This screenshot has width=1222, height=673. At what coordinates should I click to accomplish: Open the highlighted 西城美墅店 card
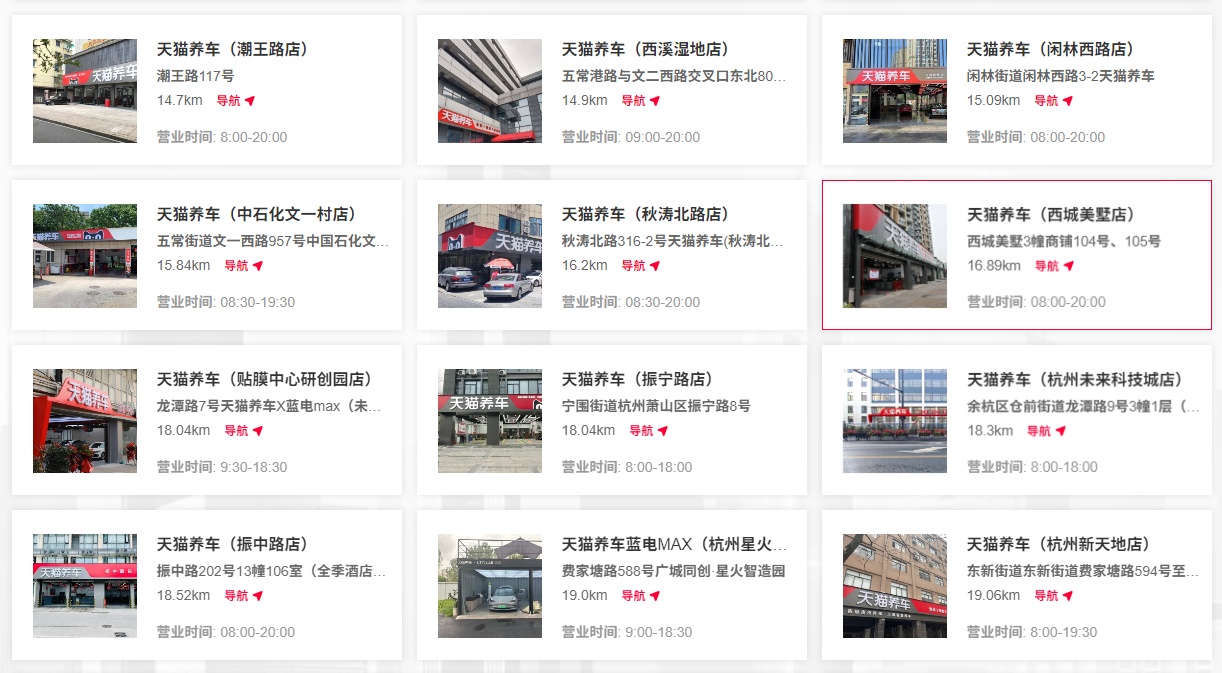(x=1050, y=214)
